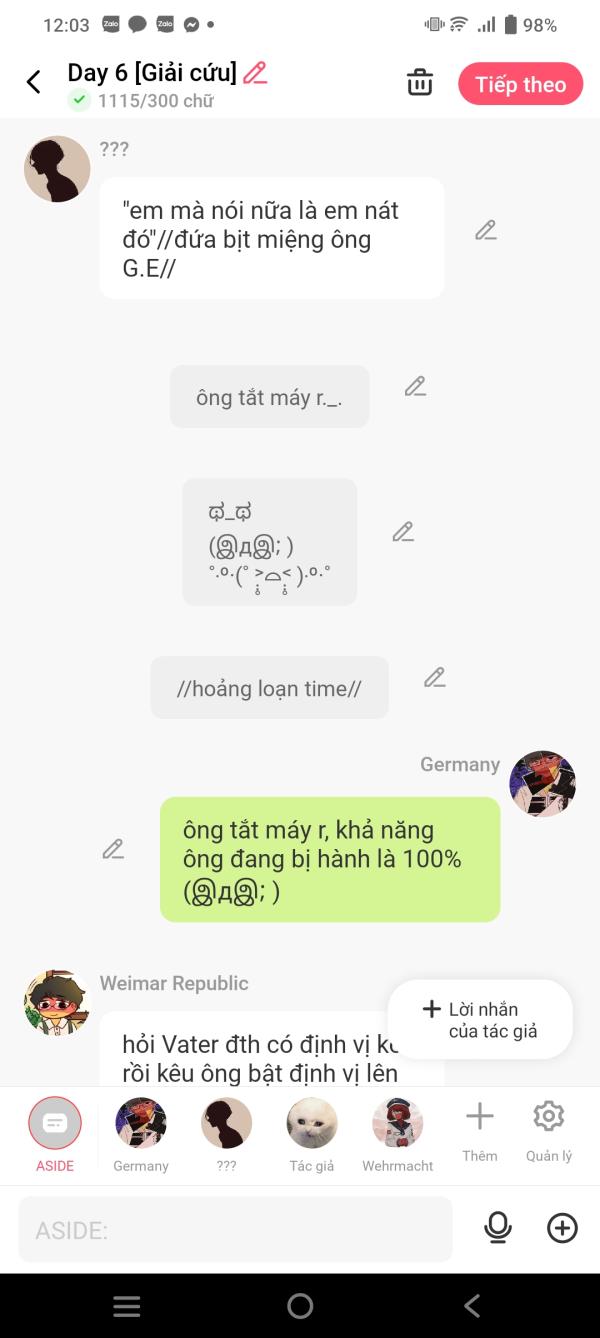
Task: Edit Germany's green message bubble
Action: (113, 849)
